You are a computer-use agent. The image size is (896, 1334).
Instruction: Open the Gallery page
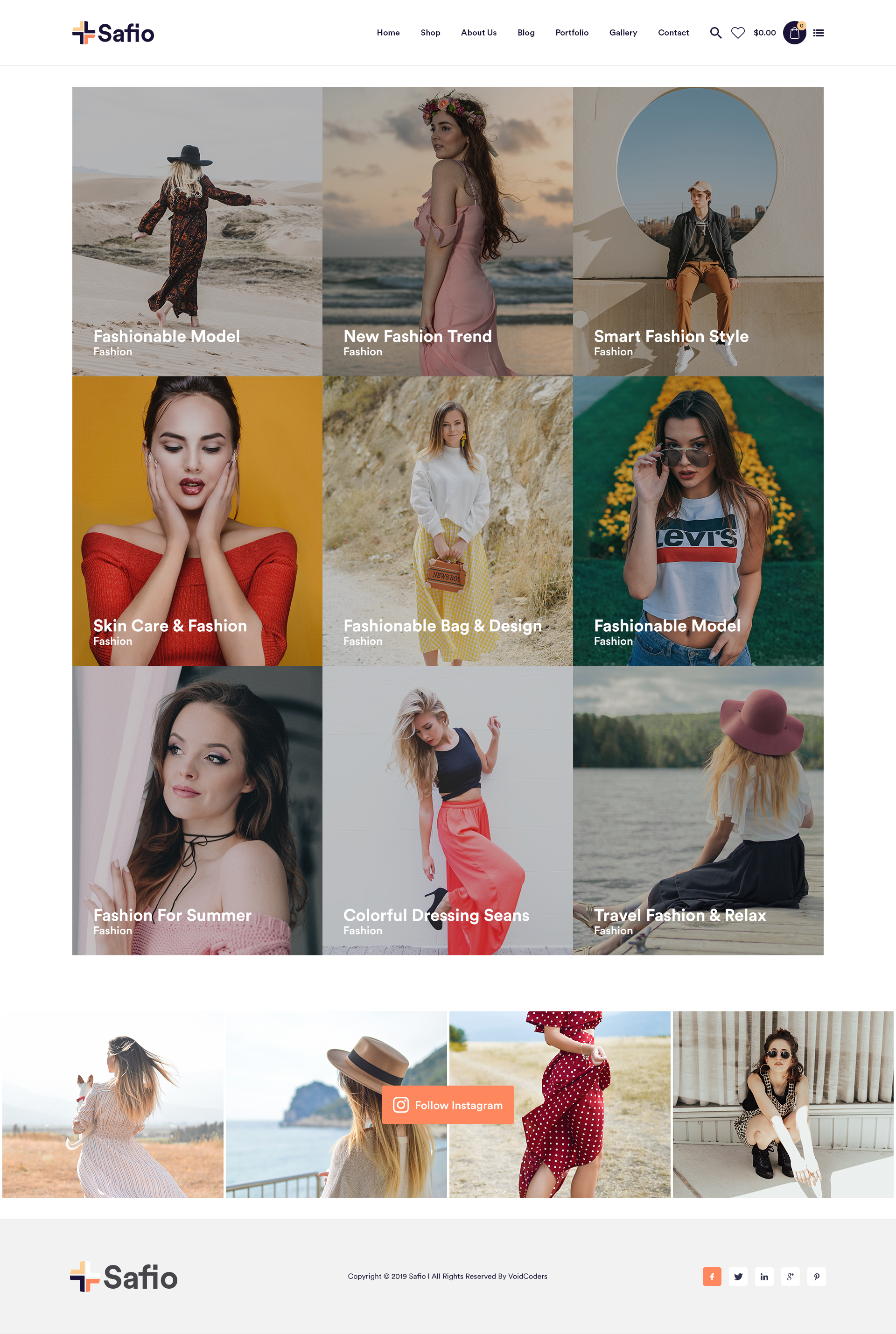click(x=623, y=33)
